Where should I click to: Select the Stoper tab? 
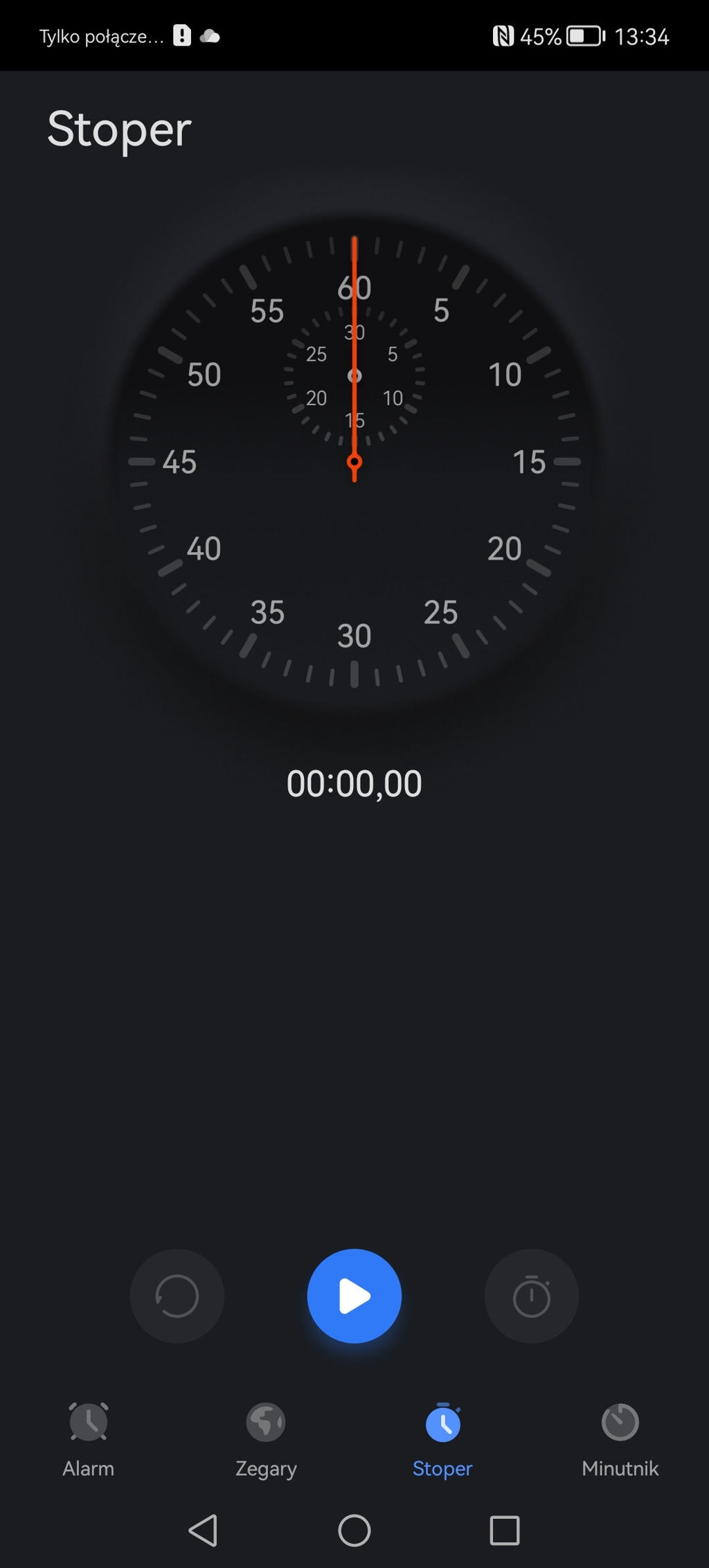coord(443,1439)
